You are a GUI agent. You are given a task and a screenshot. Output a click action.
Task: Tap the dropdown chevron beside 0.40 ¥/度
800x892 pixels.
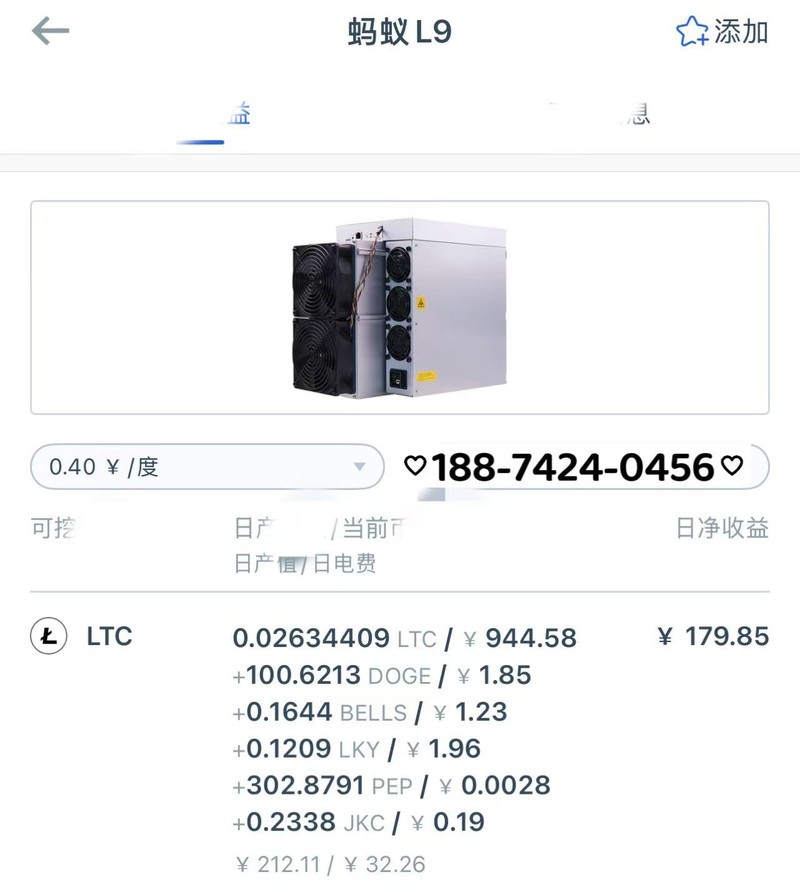[x=361, y=467]
